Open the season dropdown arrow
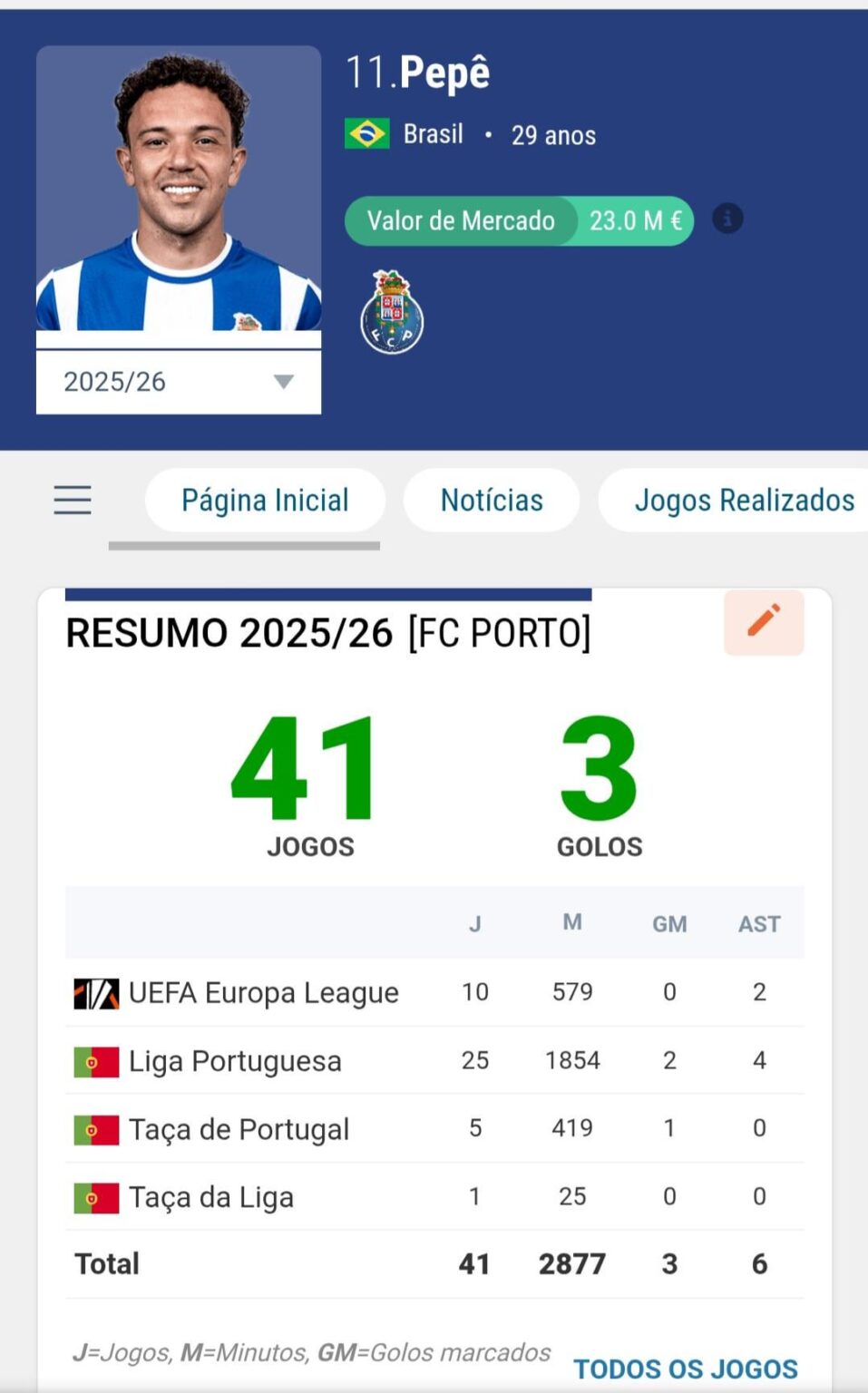 click(x=282, y=382)
